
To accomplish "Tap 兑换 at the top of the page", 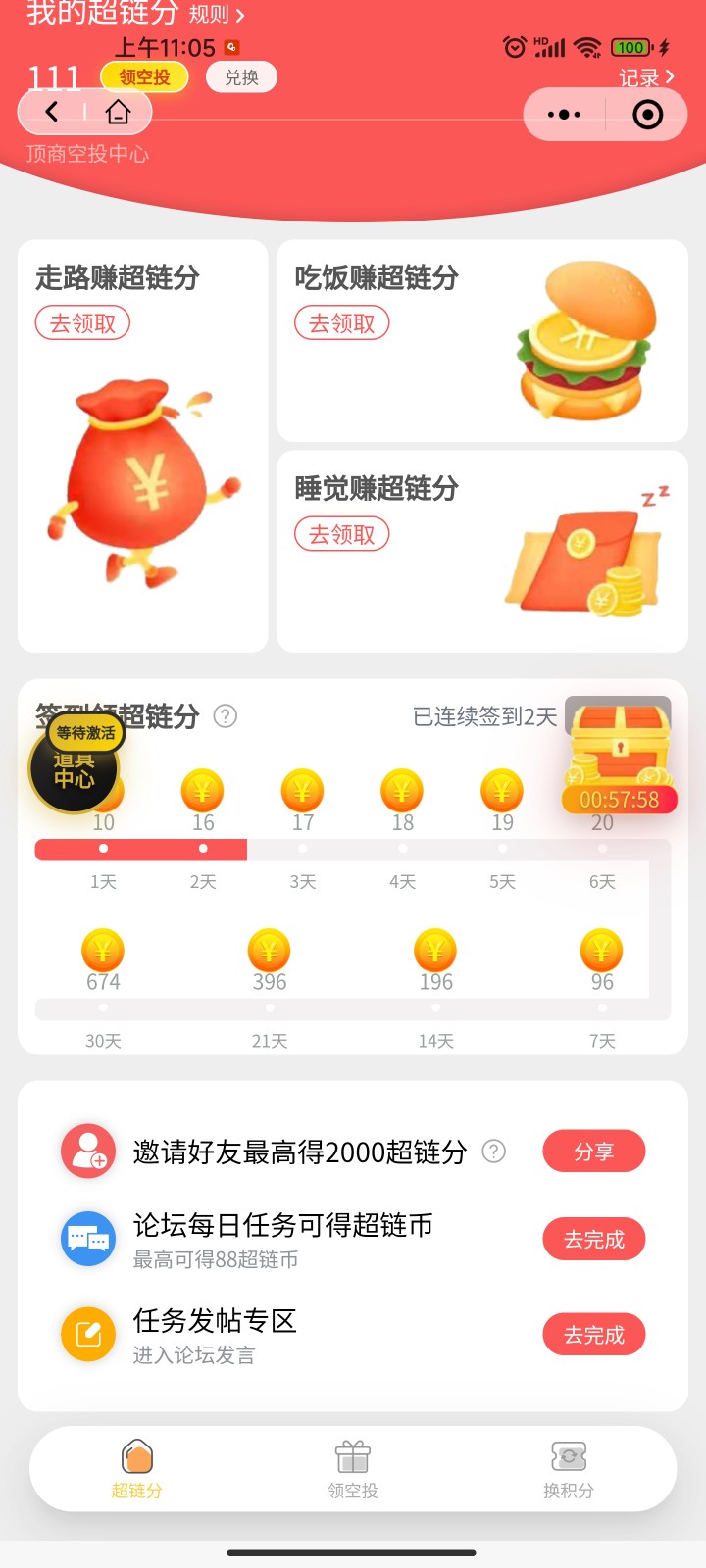I will coord(241,77).
